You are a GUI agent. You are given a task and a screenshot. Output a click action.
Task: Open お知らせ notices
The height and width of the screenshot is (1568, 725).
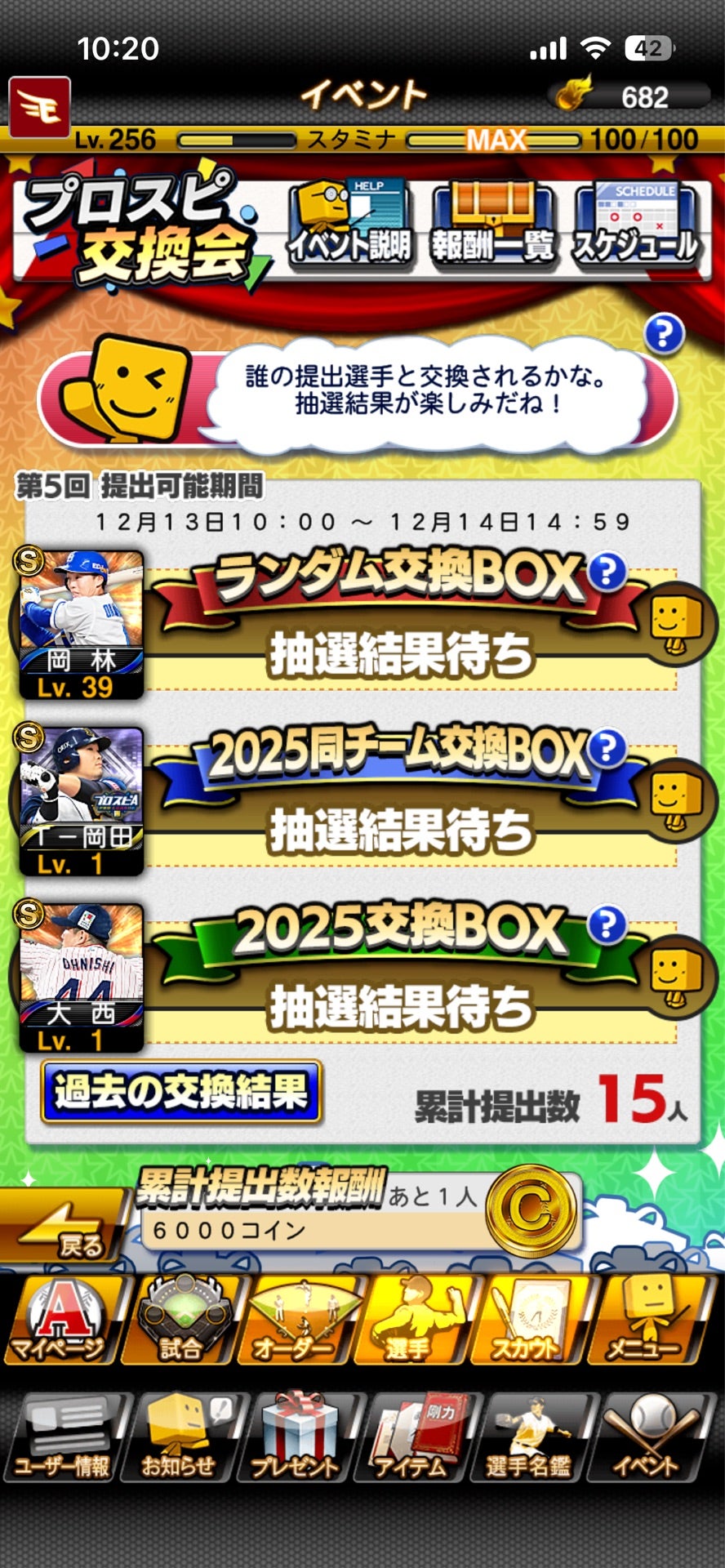click(x=181, y=1438)
